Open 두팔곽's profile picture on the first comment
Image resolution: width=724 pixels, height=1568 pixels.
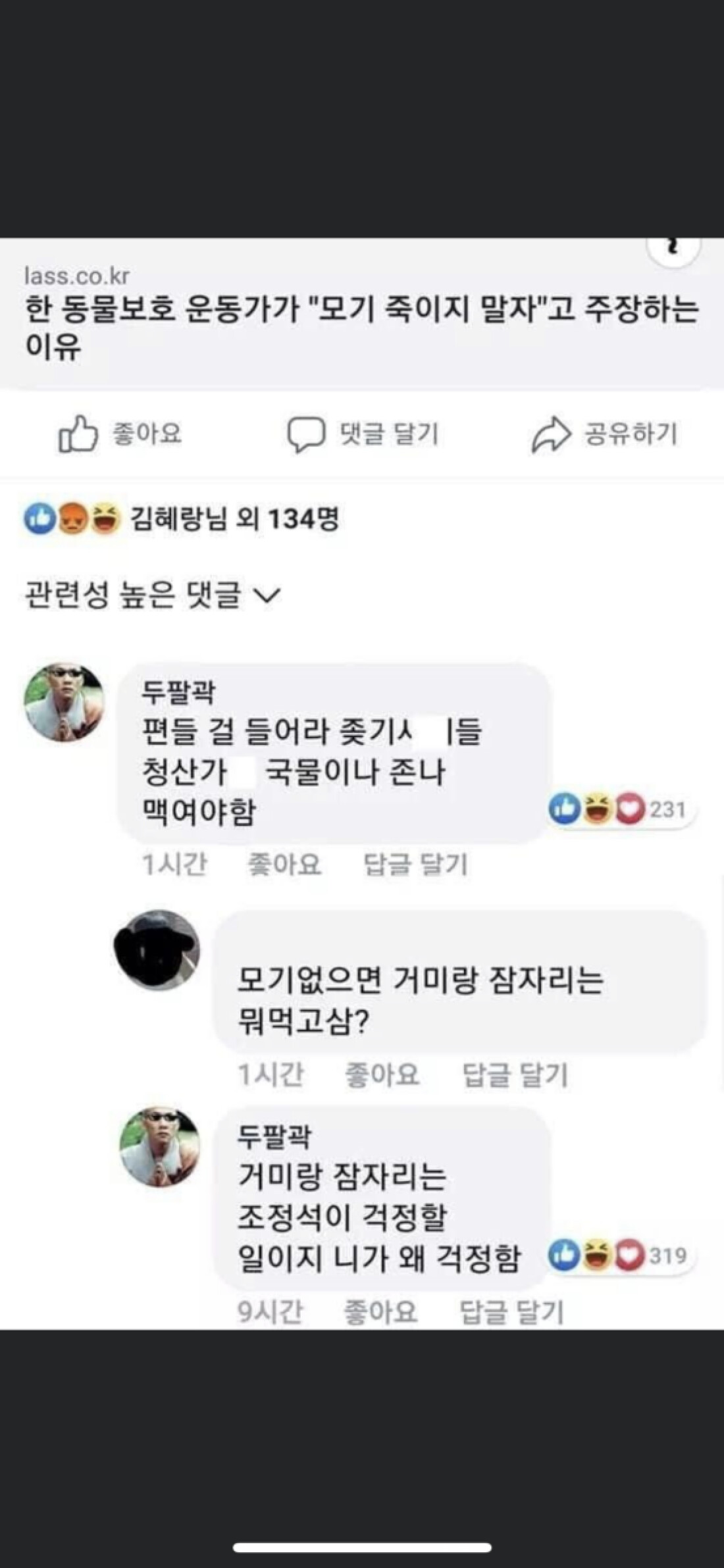tap(64, 702)
